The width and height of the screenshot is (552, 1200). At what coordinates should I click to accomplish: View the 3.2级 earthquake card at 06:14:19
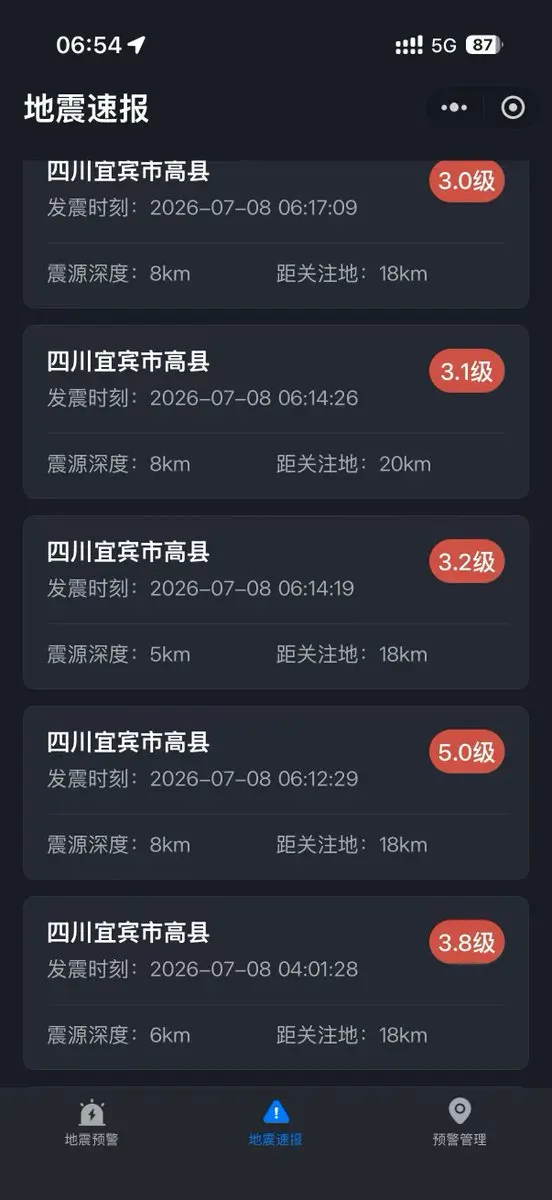[276, 602]
